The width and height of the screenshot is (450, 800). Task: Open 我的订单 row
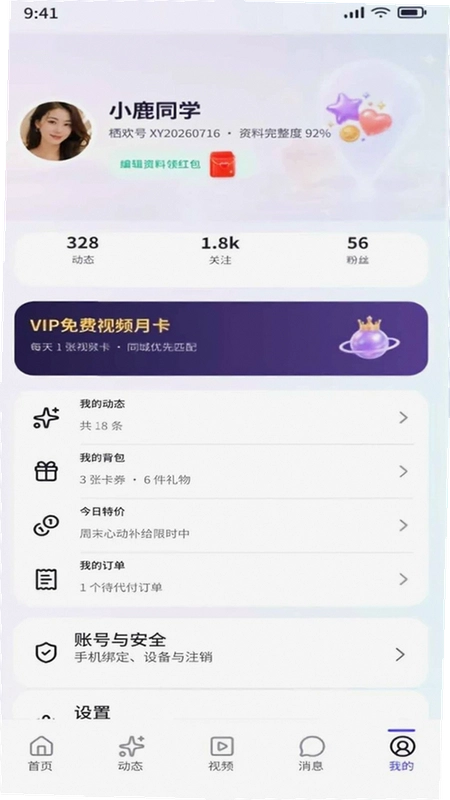click(x=221, y=579)
